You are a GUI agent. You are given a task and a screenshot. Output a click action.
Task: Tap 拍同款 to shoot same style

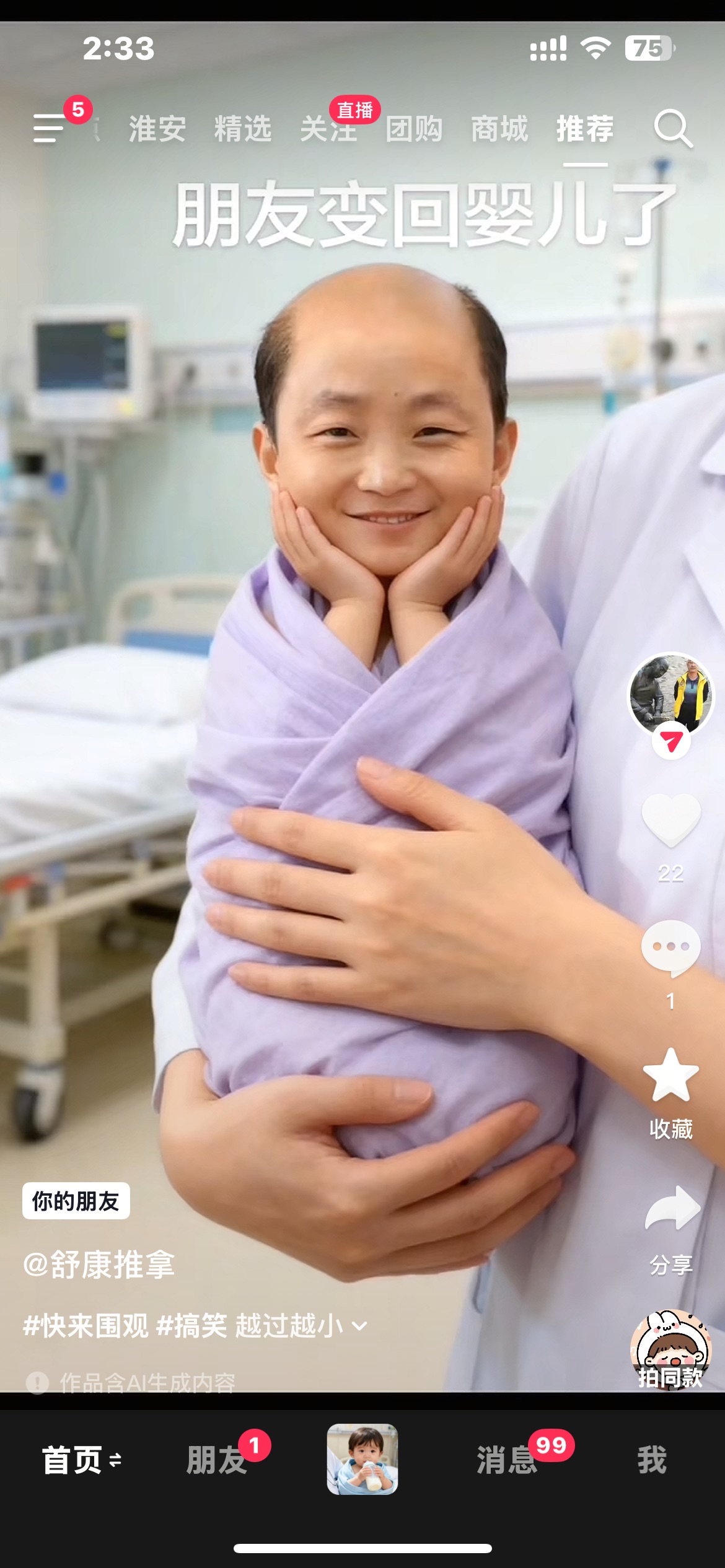point(670,1351)
